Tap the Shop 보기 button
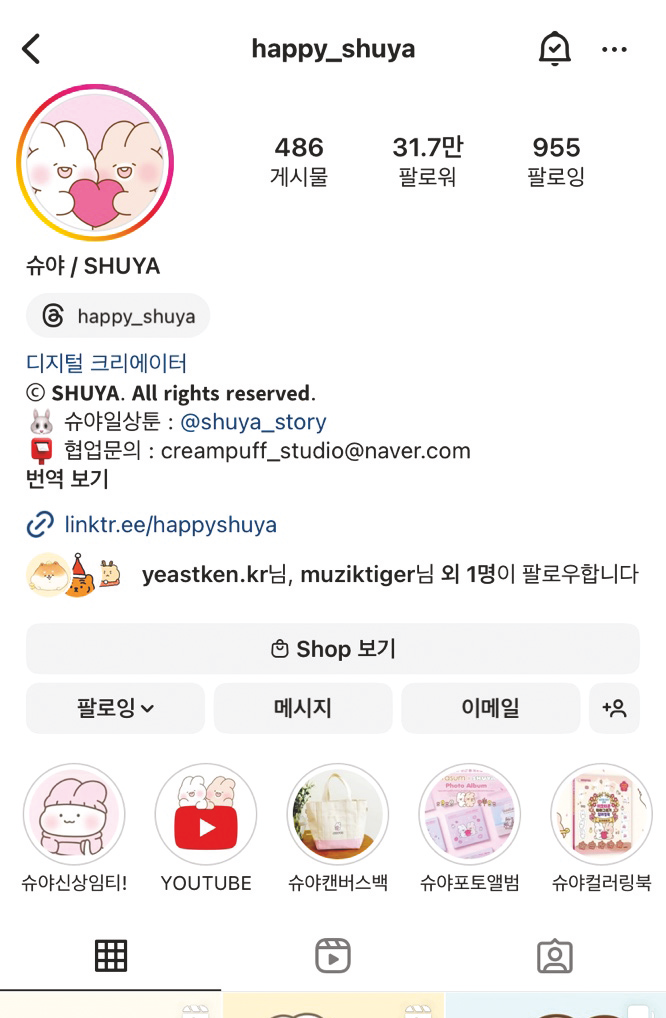This screenshot has height=1018, width=666. pyautogui.click(x=333, y=649)
